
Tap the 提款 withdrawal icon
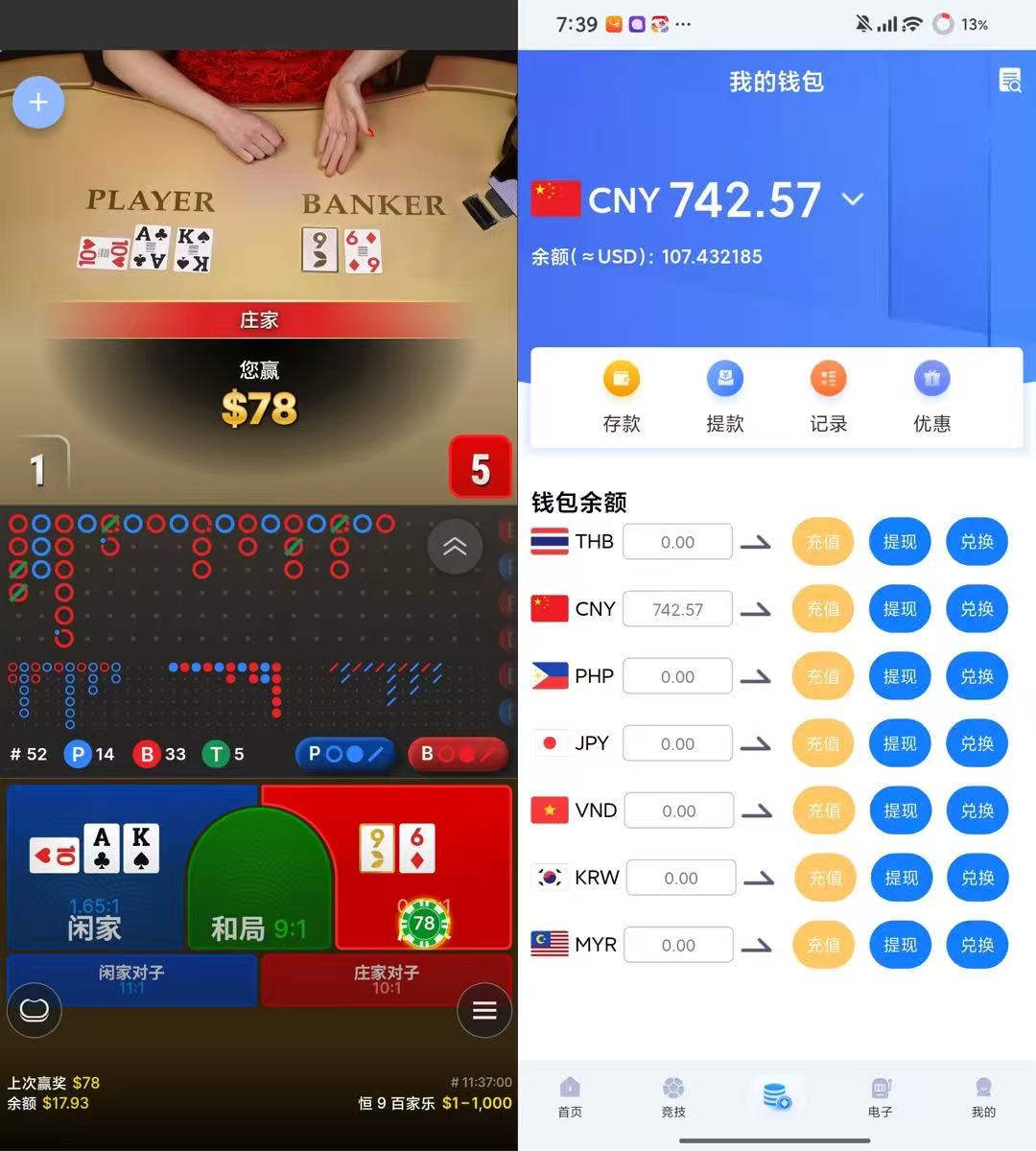pyautogui.click(x=725, y=378)
